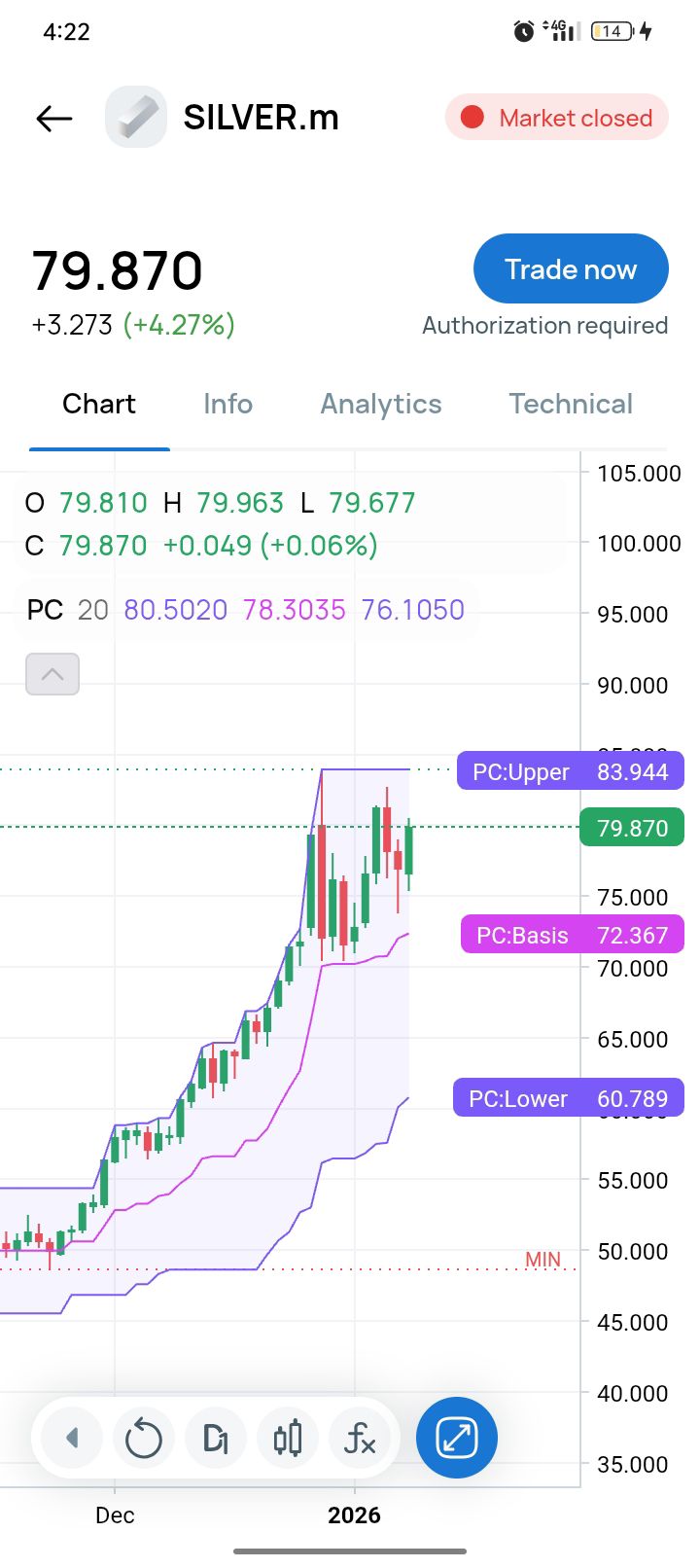Tap the Trade now button
Viewport: 700px width, 1568px height.
coord(571,268)
